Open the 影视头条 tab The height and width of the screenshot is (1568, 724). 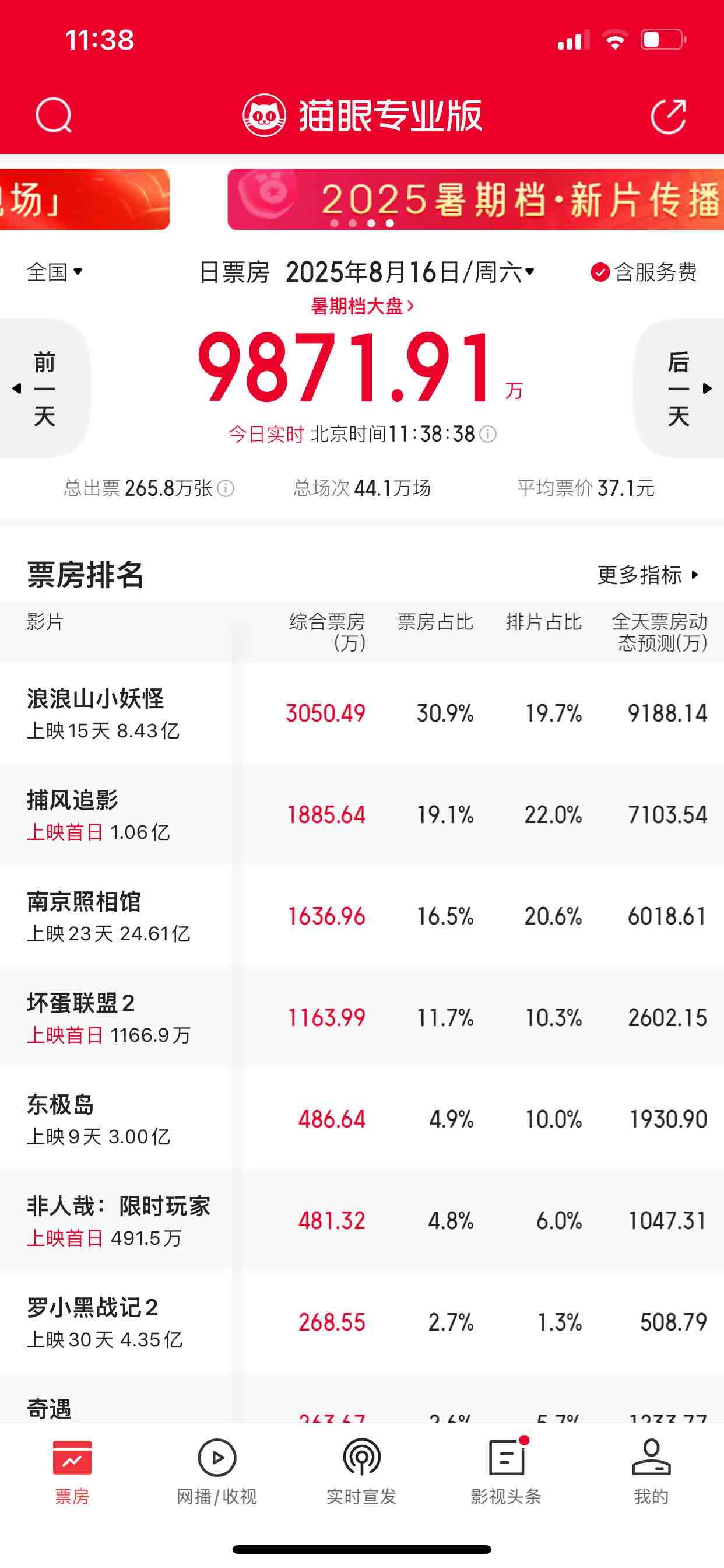click(x=506, y=1471)
